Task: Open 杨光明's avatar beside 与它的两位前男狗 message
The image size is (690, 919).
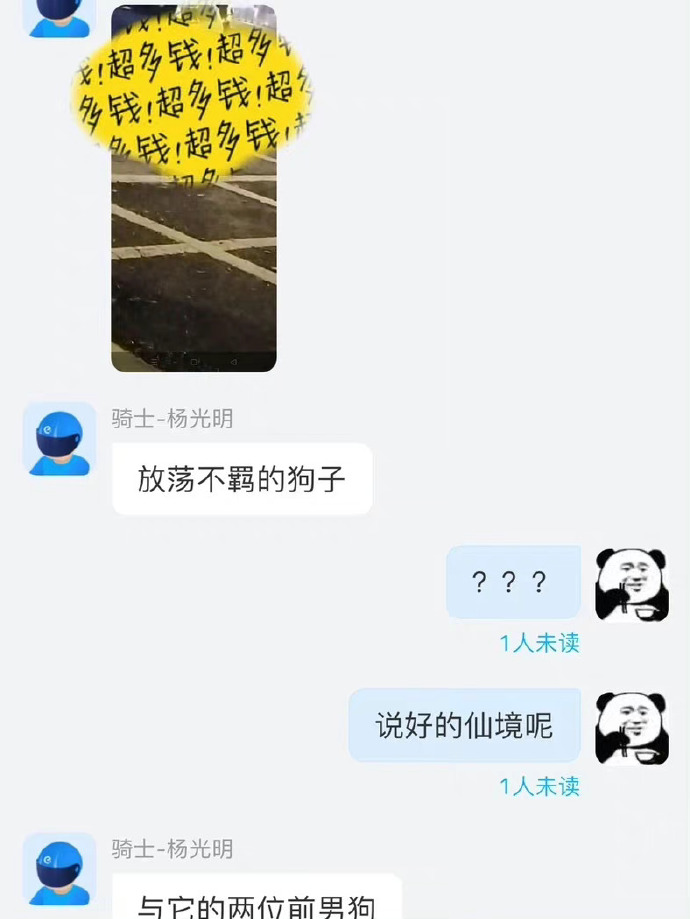Action: click(x=59, y=870)
